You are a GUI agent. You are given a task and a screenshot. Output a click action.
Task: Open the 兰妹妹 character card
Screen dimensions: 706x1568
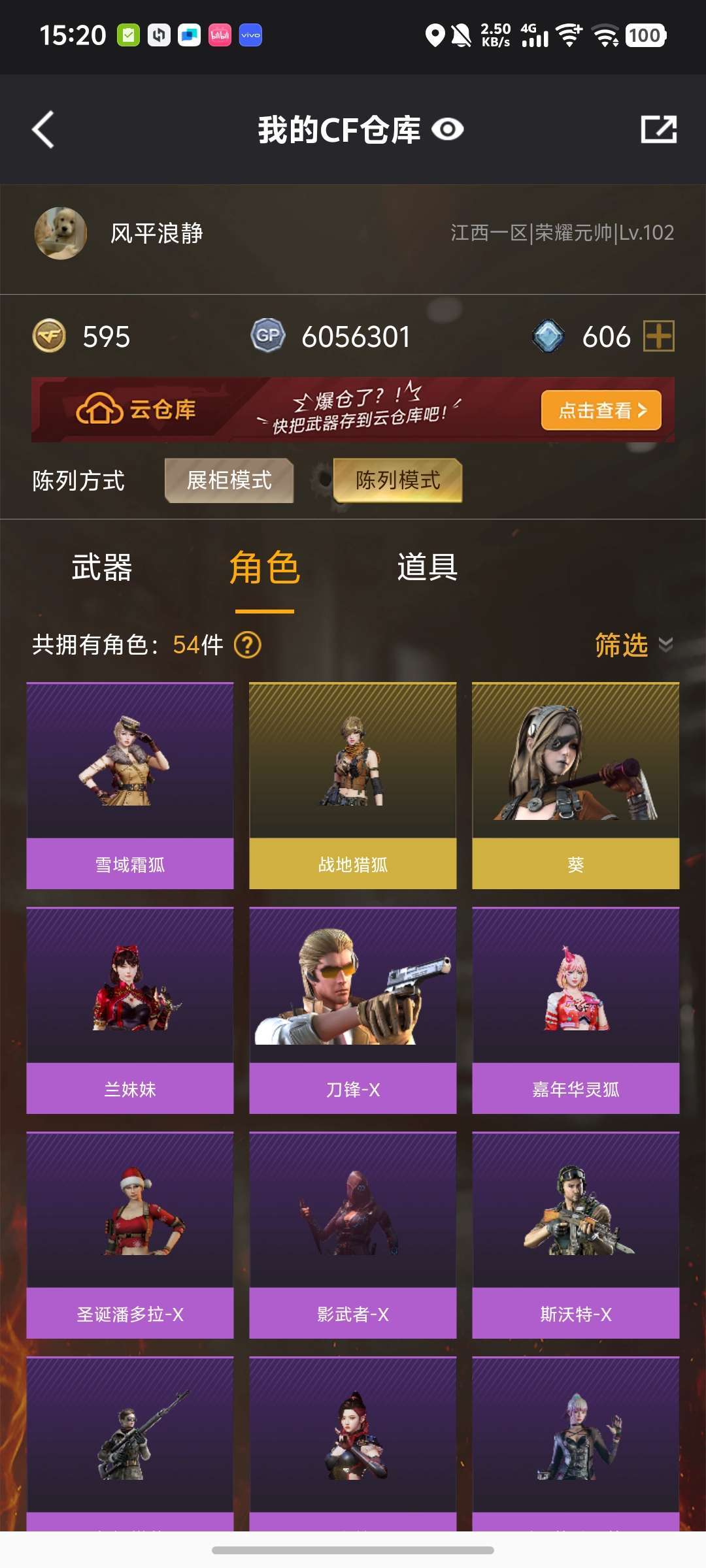coord(130,1011)
